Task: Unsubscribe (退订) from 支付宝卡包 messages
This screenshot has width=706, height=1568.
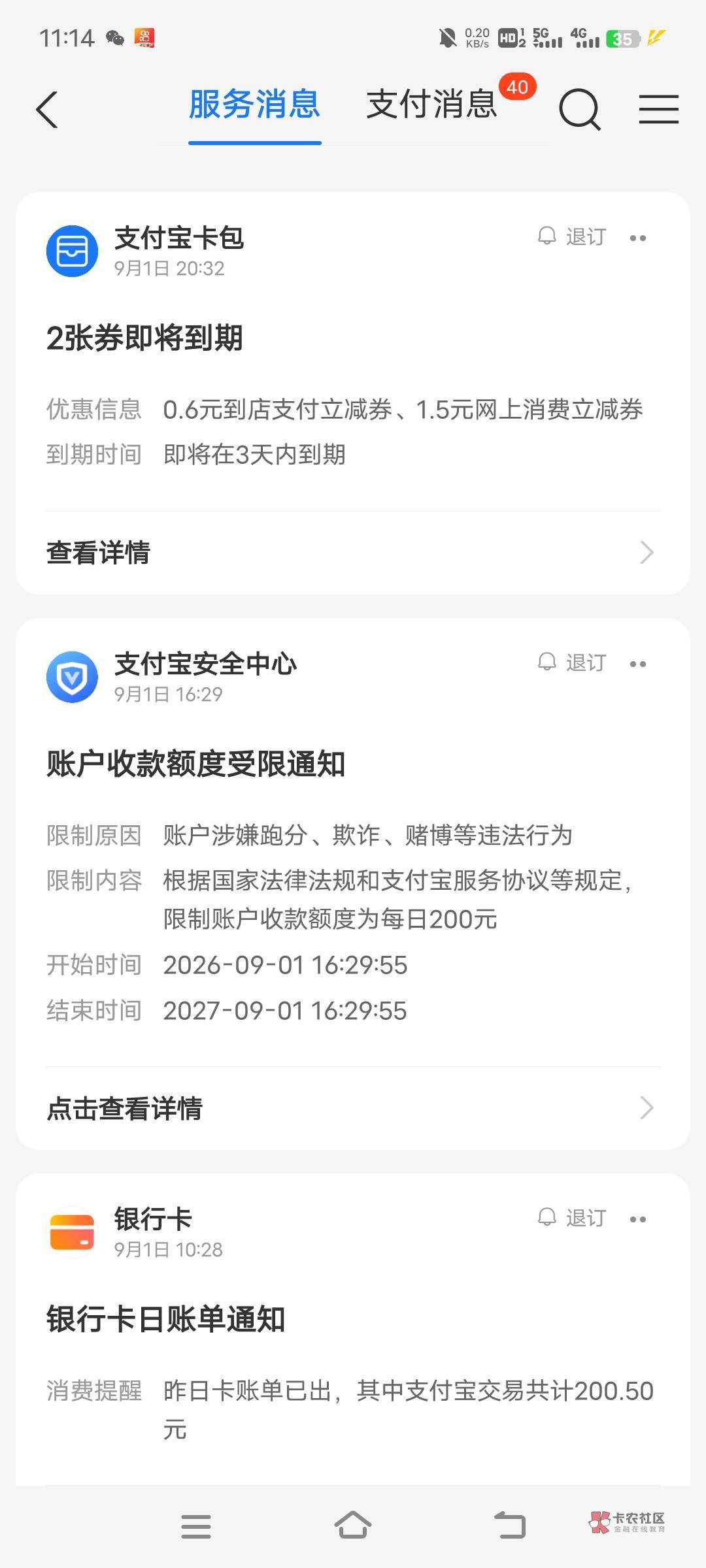Action: point(572,237)
